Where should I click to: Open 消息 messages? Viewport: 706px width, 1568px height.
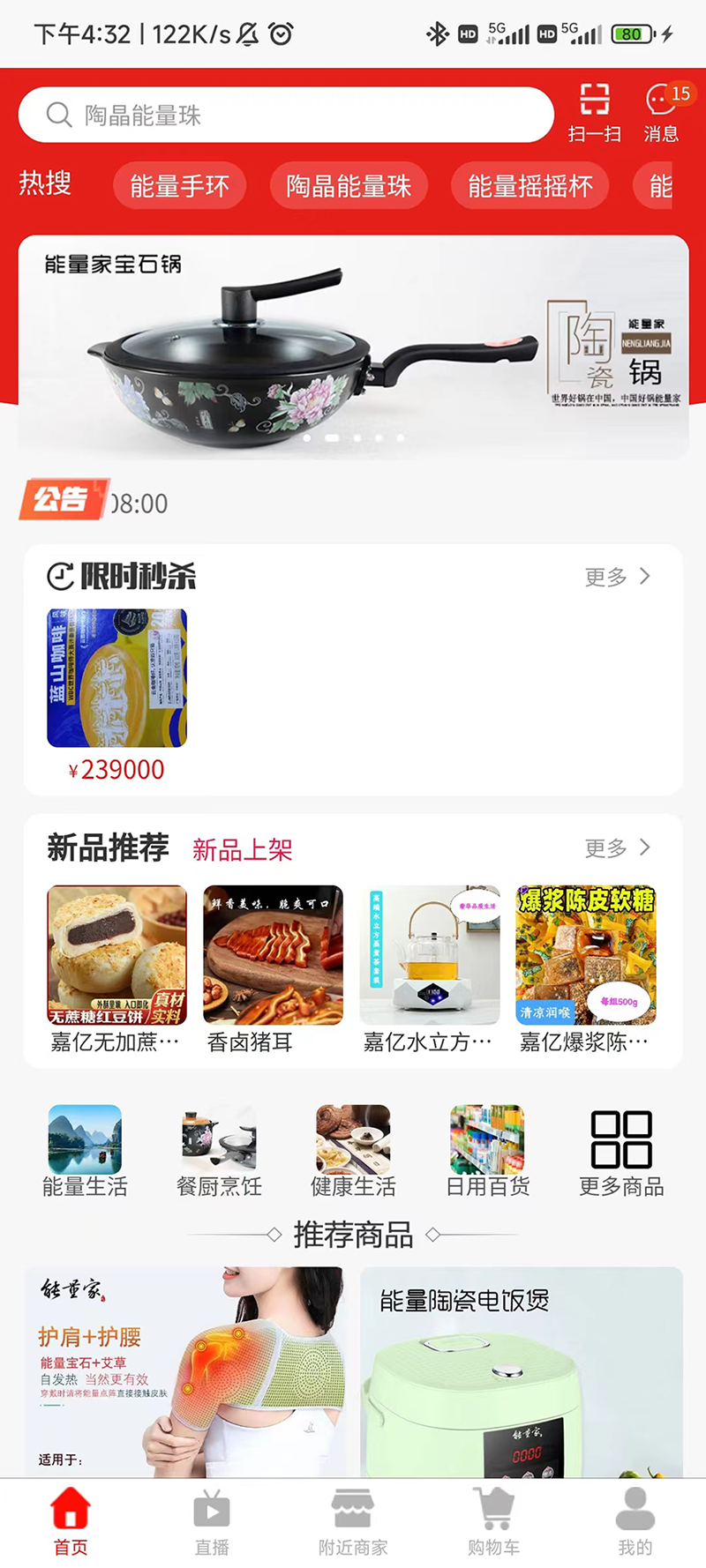(x=661, y=112)
